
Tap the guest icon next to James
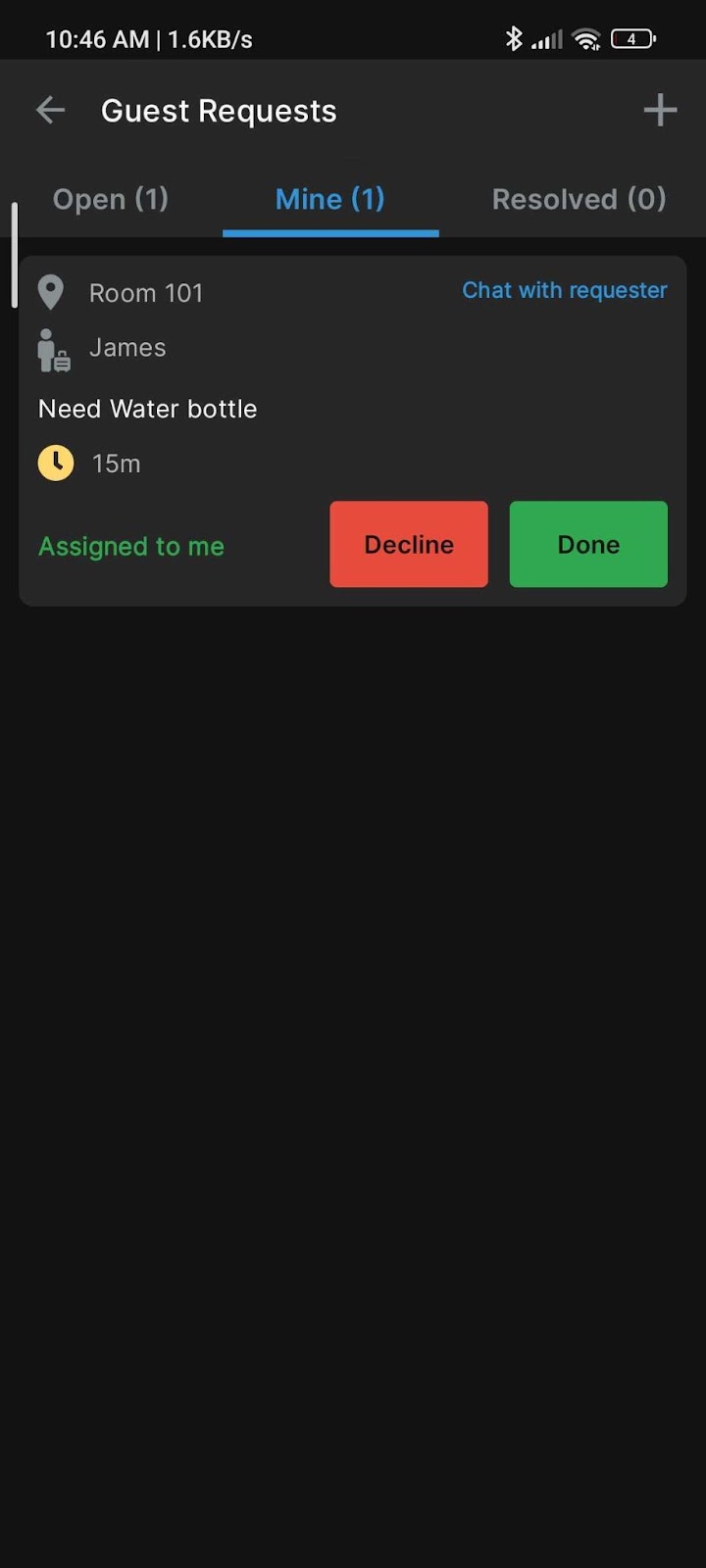pos(53,349)
